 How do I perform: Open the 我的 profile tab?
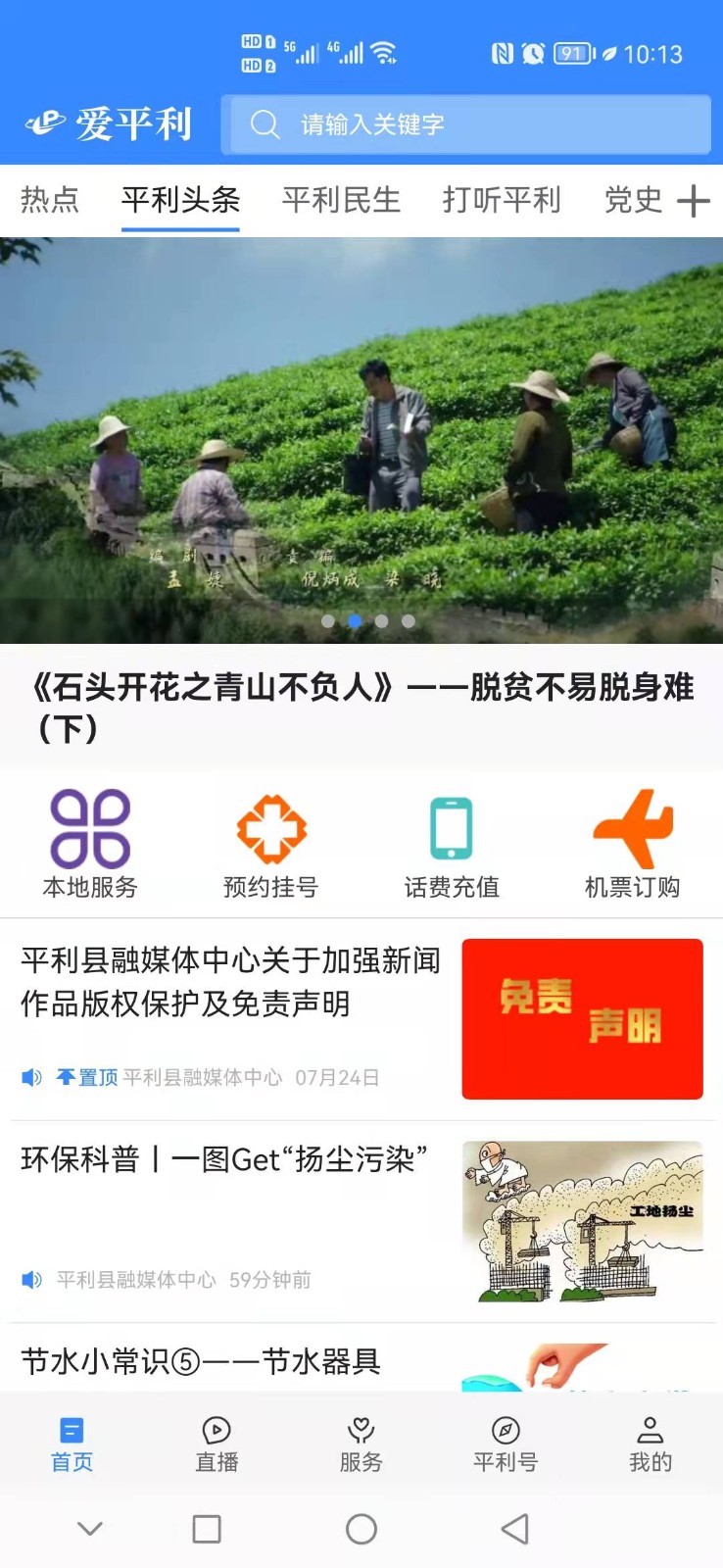click(x=650, y=1444)
